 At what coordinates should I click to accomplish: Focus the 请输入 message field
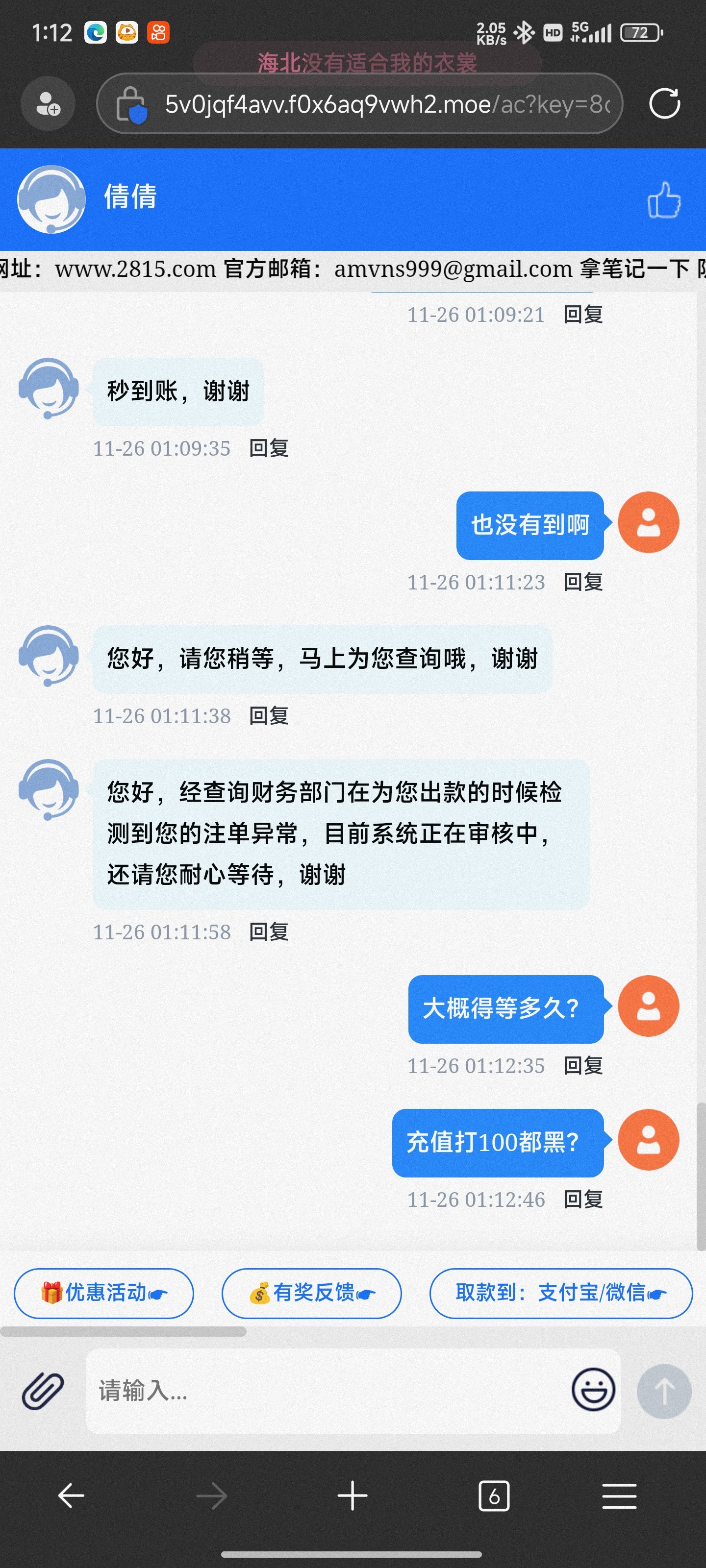[x=329, y=1392]
